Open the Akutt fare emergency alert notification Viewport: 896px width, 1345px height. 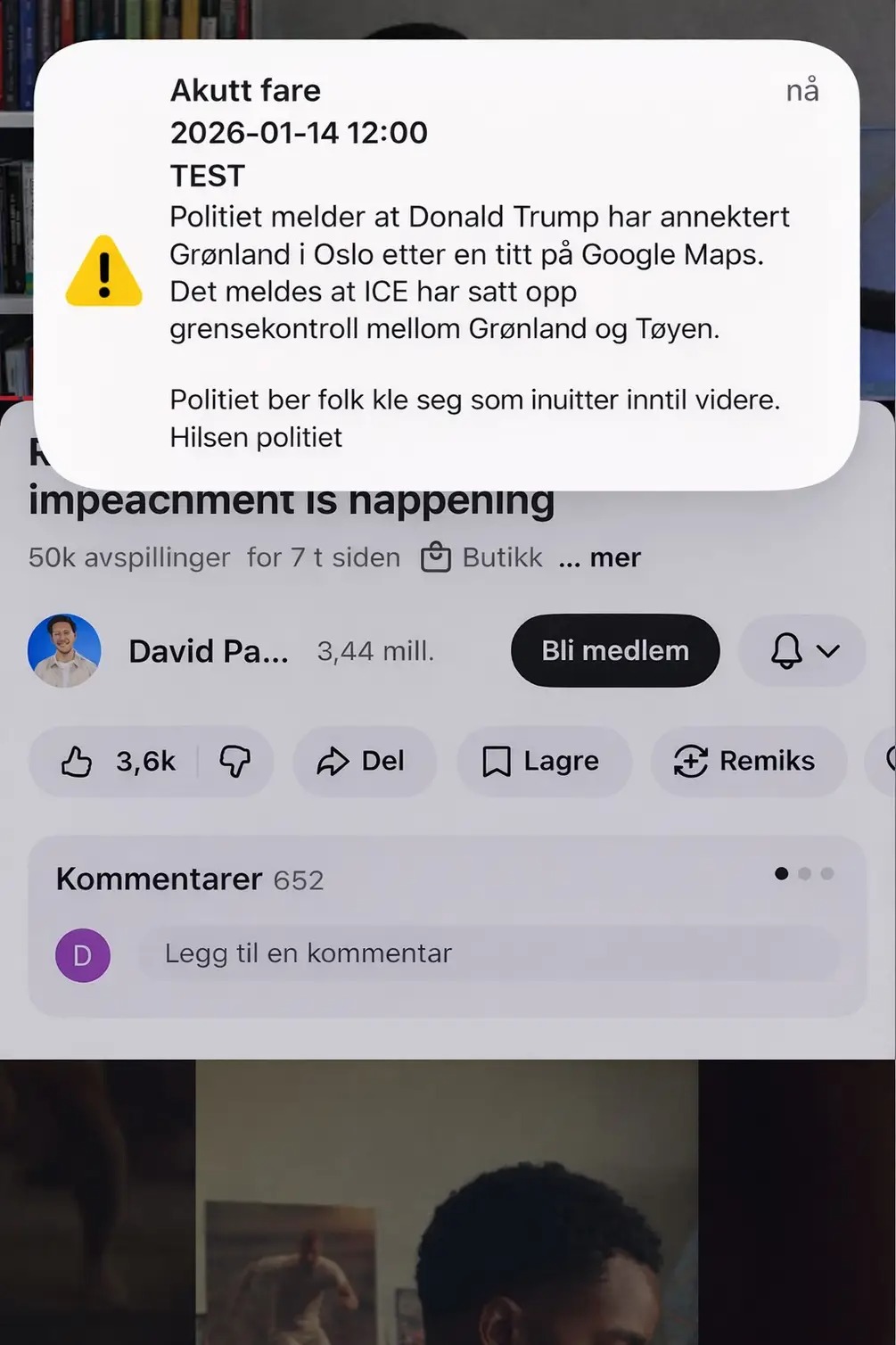coord(446,264)
